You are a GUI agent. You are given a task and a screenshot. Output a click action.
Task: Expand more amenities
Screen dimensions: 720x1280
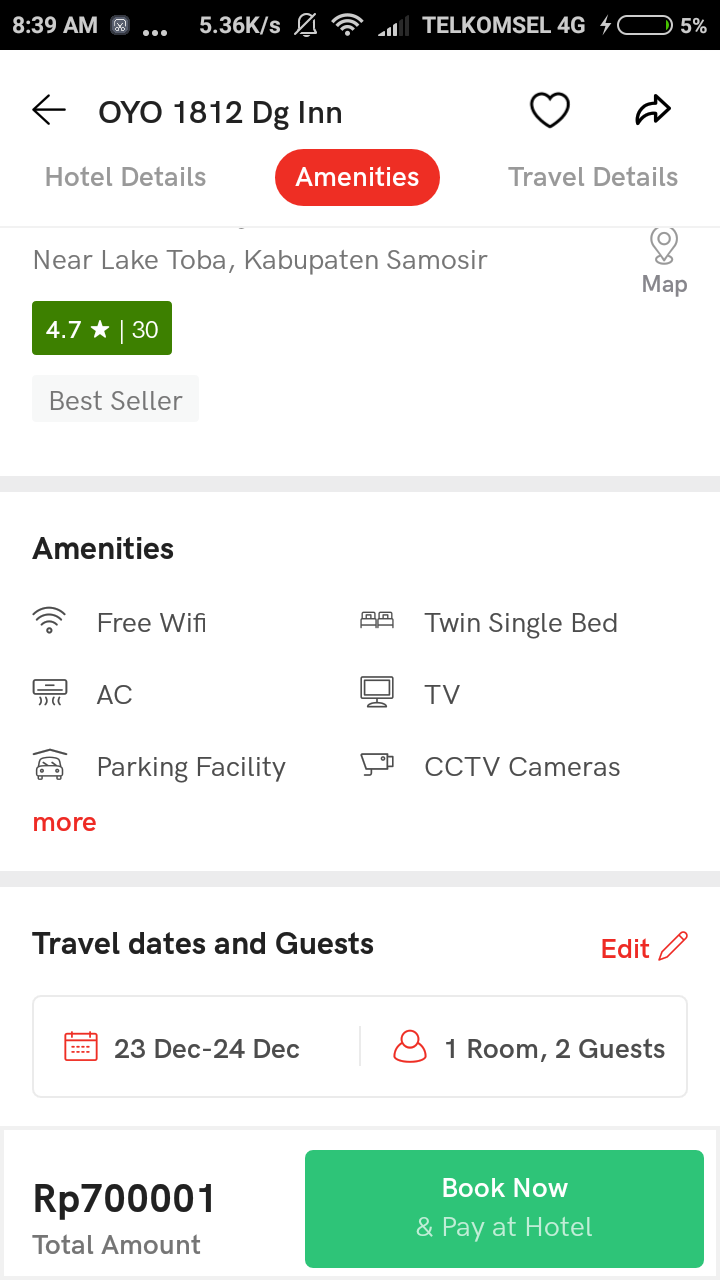click(x=65, y=822)
